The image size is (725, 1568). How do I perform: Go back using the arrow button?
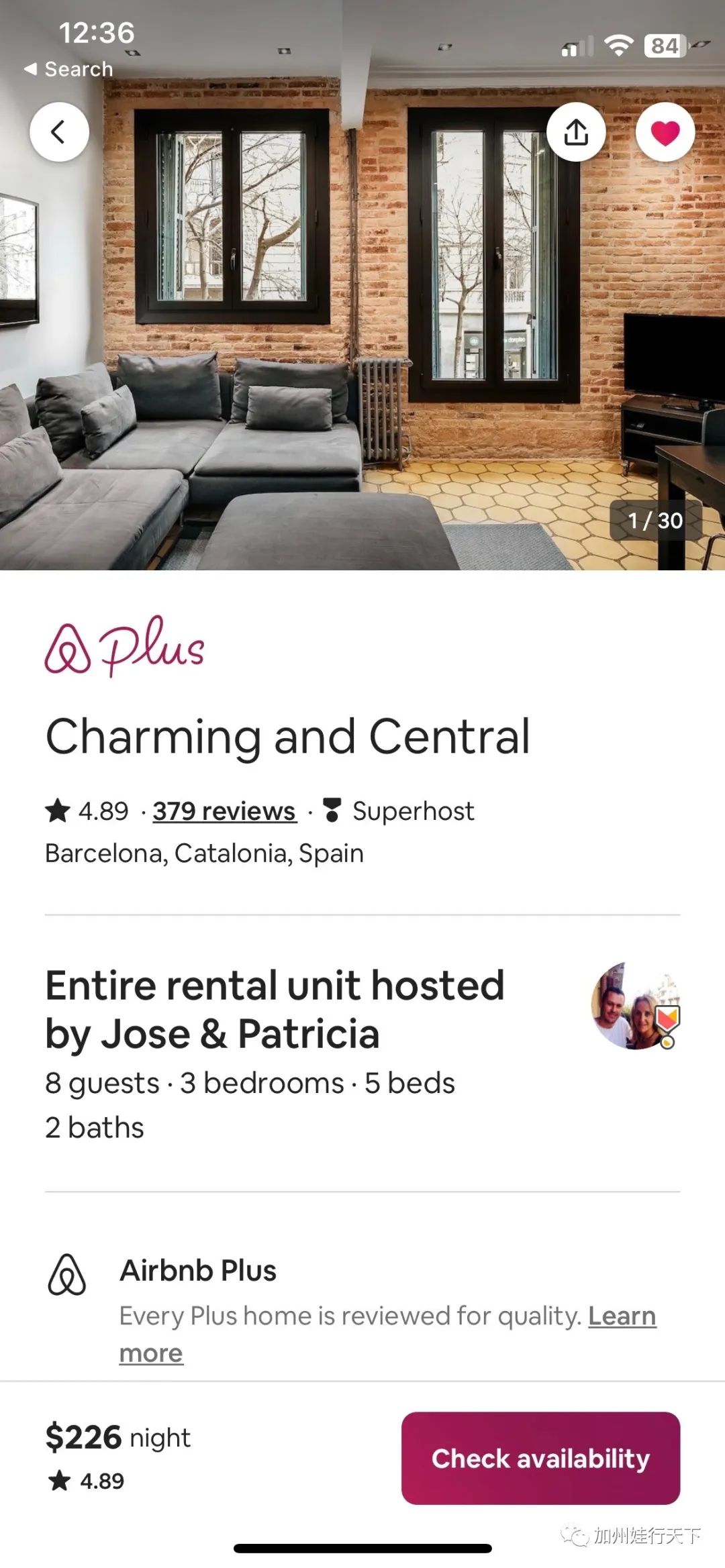59,132
